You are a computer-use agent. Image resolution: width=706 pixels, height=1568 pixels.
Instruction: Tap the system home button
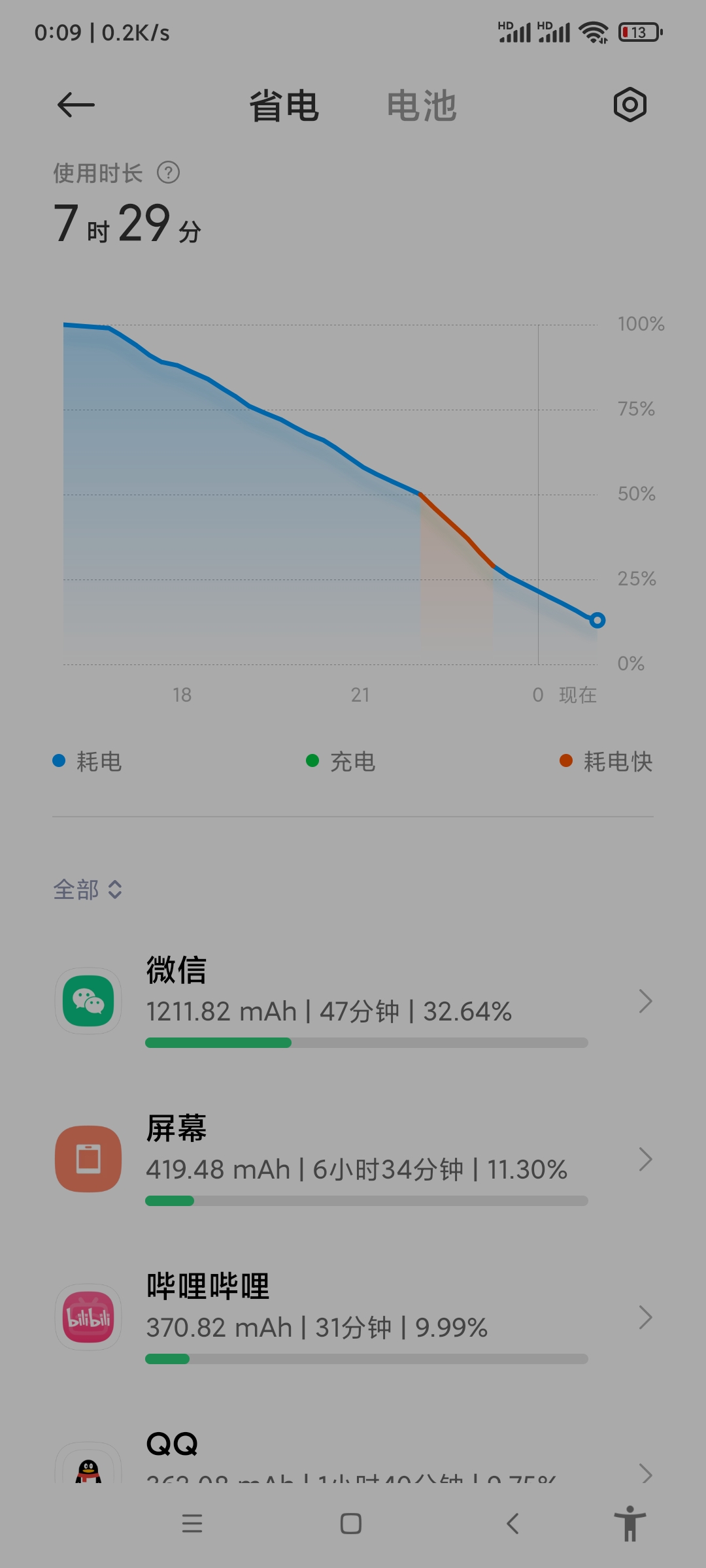(x=351, y=1524)
